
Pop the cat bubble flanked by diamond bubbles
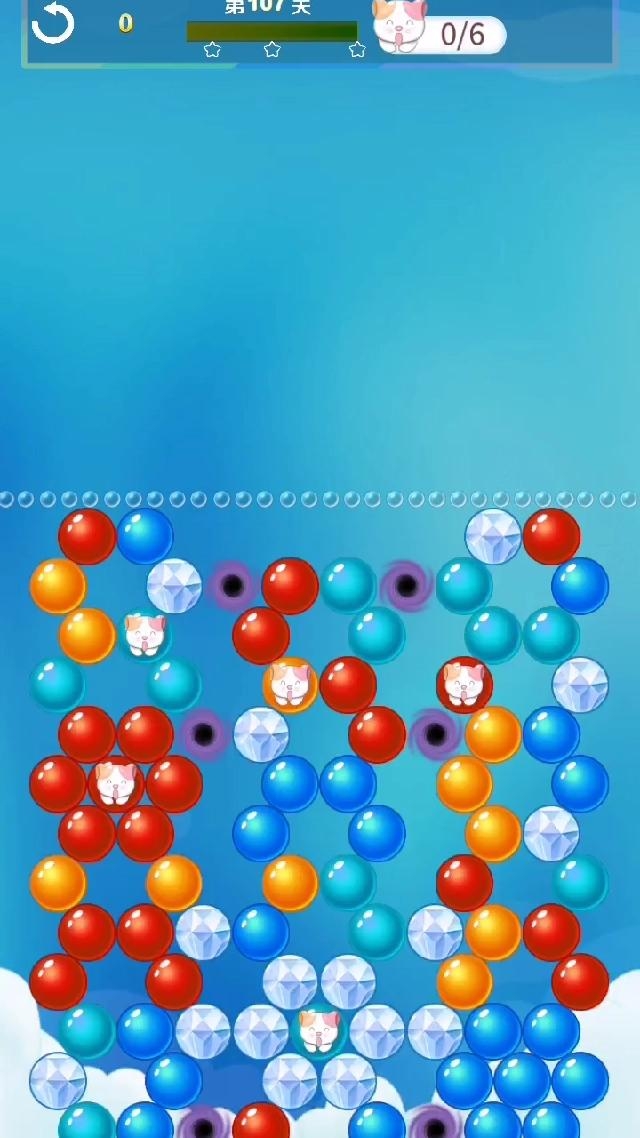pos(319,1031)
